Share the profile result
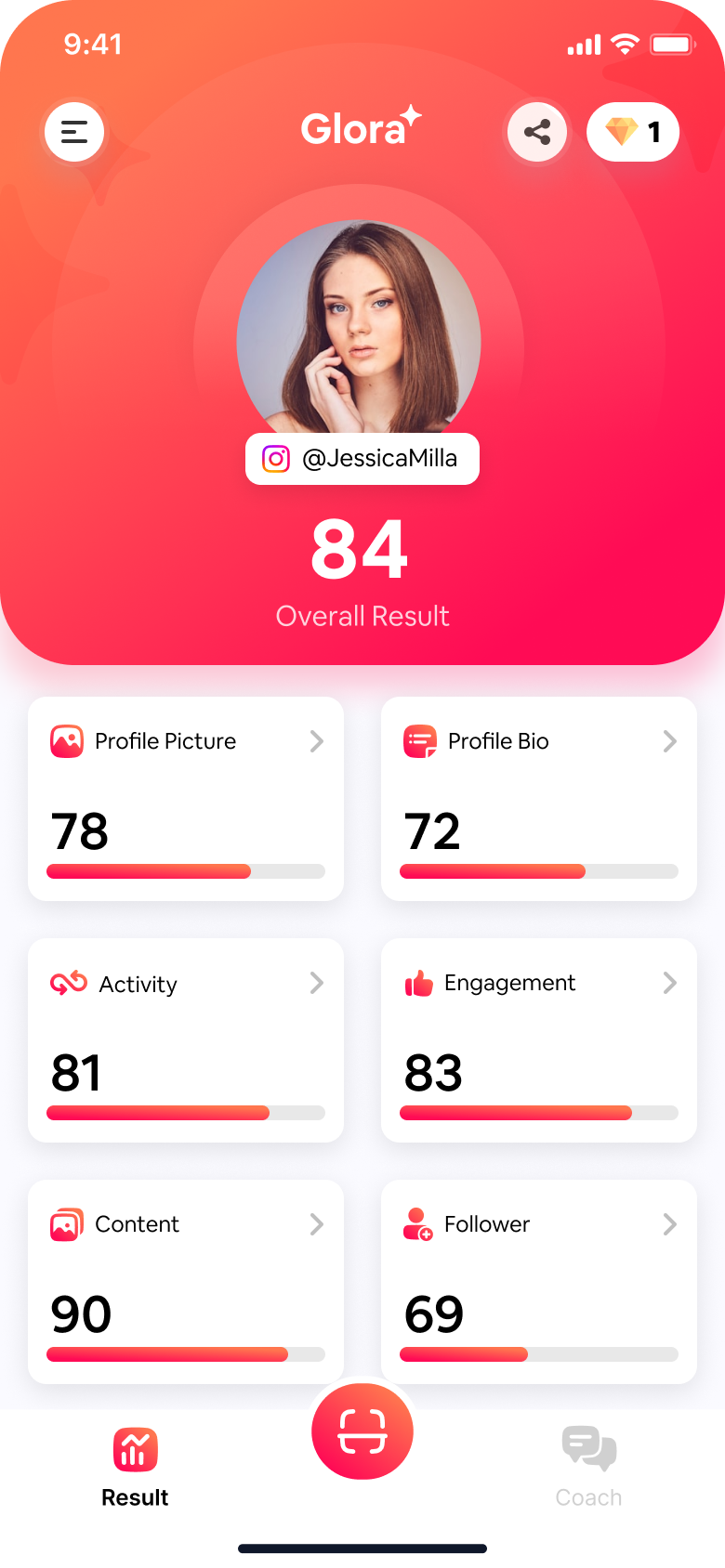Image resolution: width=725 pixels, height=1568 pixels. tap(537, 132)
